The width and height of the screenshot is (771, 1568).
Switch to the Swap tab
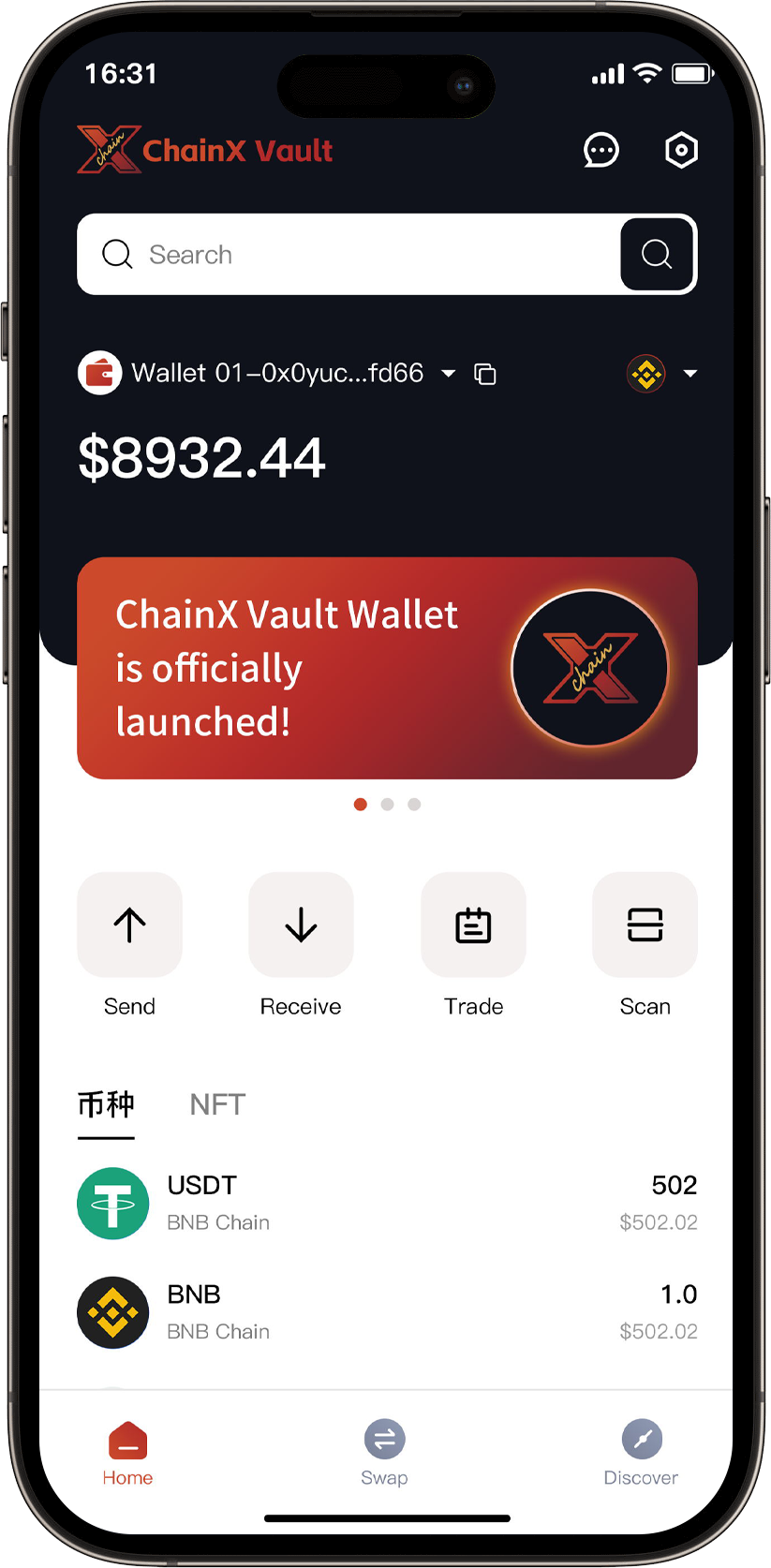click(x=384, y=1453)
